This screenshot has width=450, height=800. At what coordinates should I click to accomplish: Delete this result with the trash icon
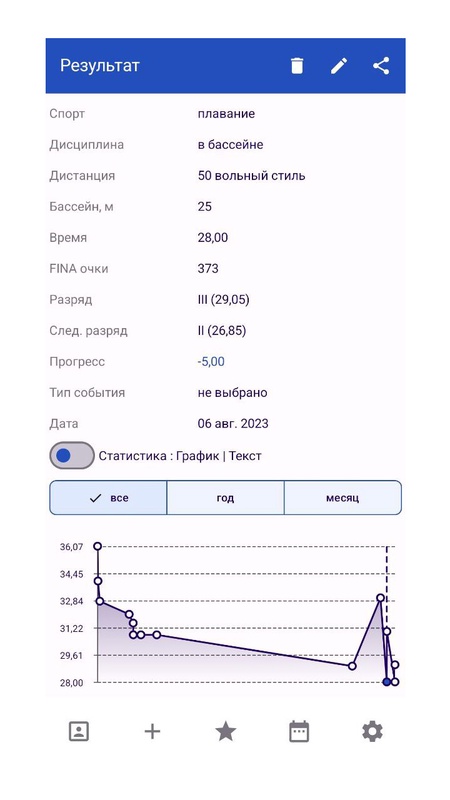click(297, 66)
